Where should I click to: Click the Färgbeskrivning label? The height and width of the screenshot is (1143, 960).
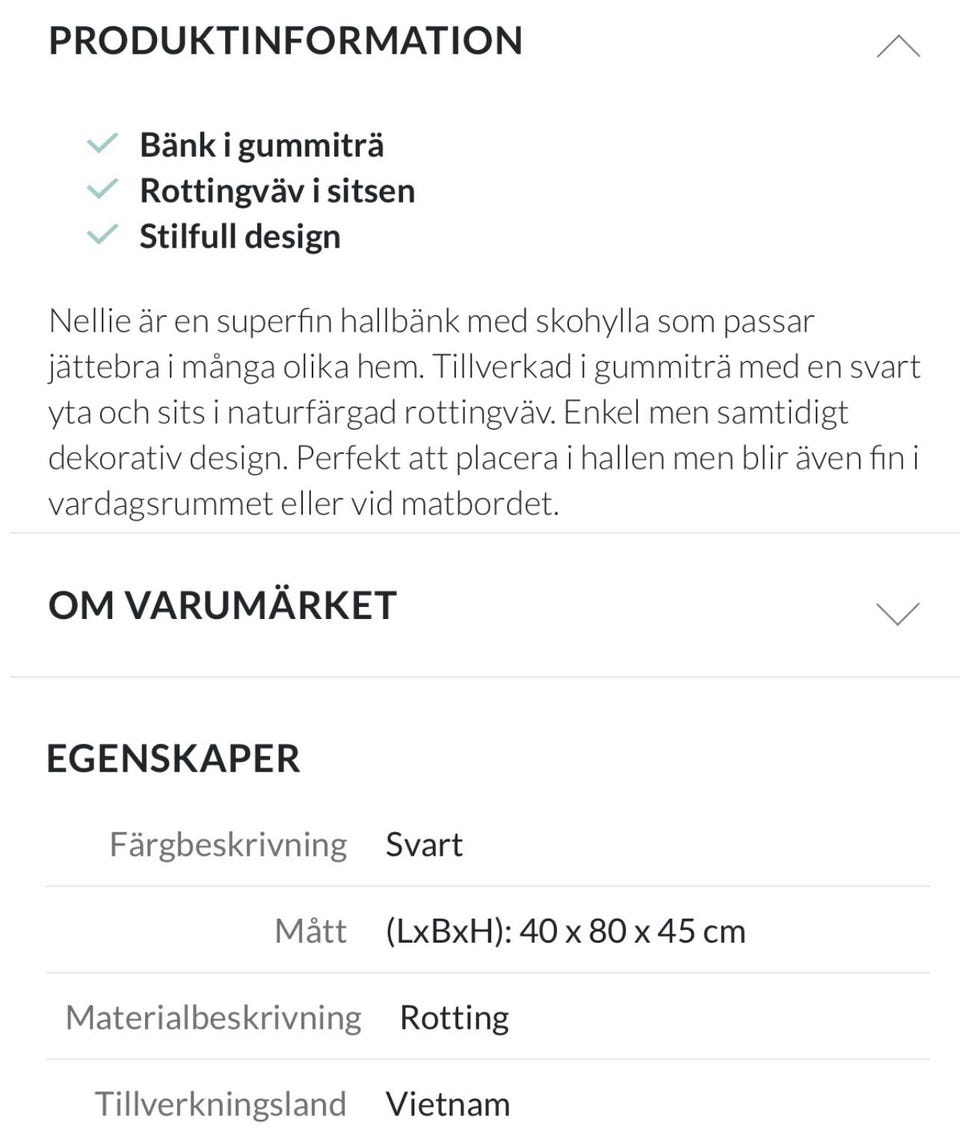coord(228,844)
